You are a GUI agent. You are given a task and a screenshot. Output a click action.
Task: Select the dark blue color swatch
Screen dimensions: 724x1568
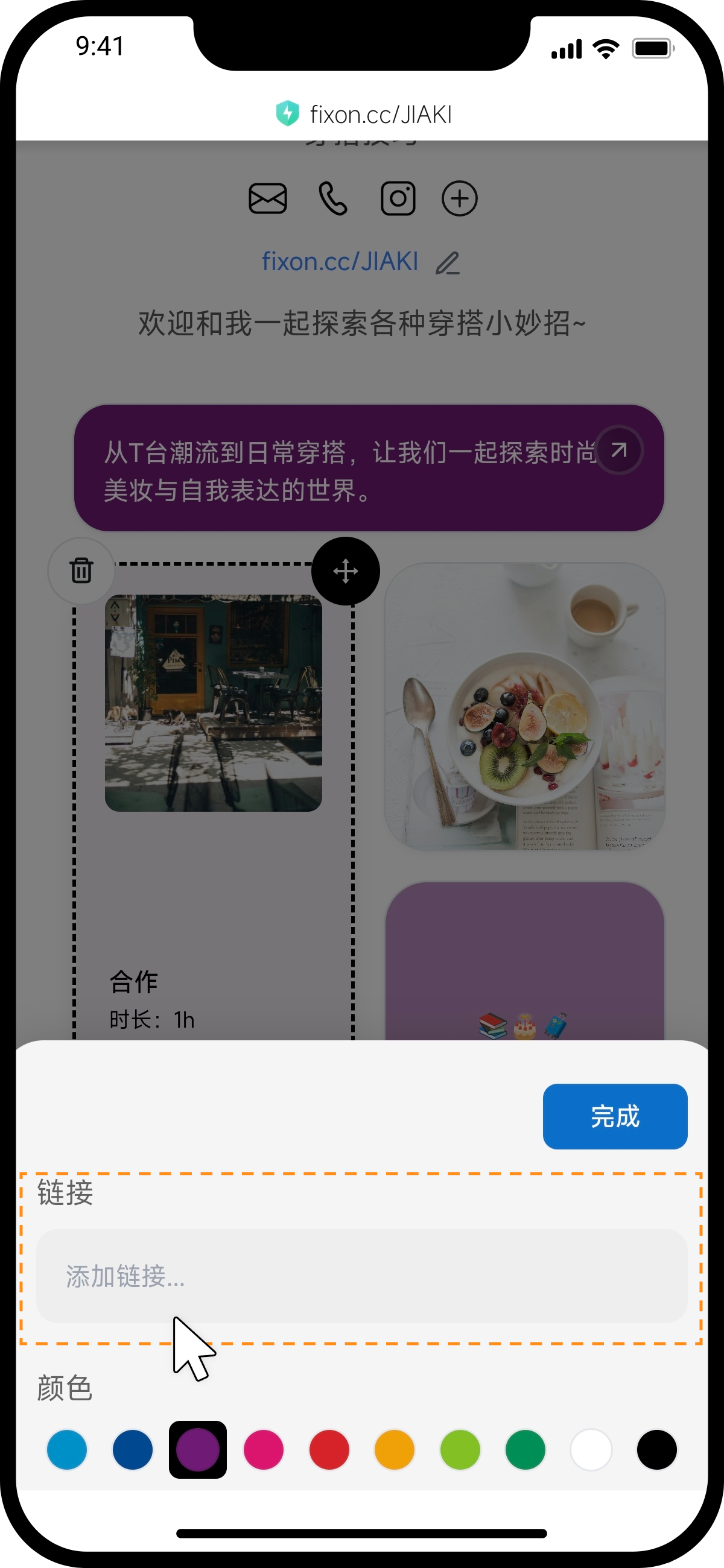(132, 1449)
